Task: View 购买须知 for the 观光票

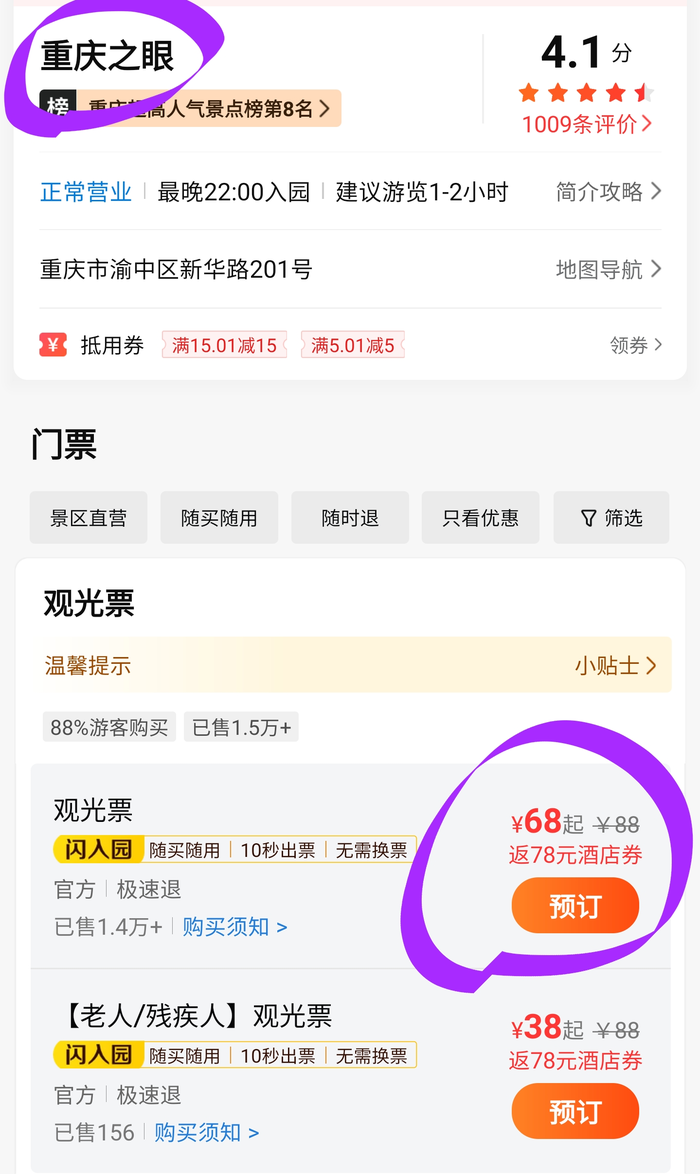Action: [234, 927]
